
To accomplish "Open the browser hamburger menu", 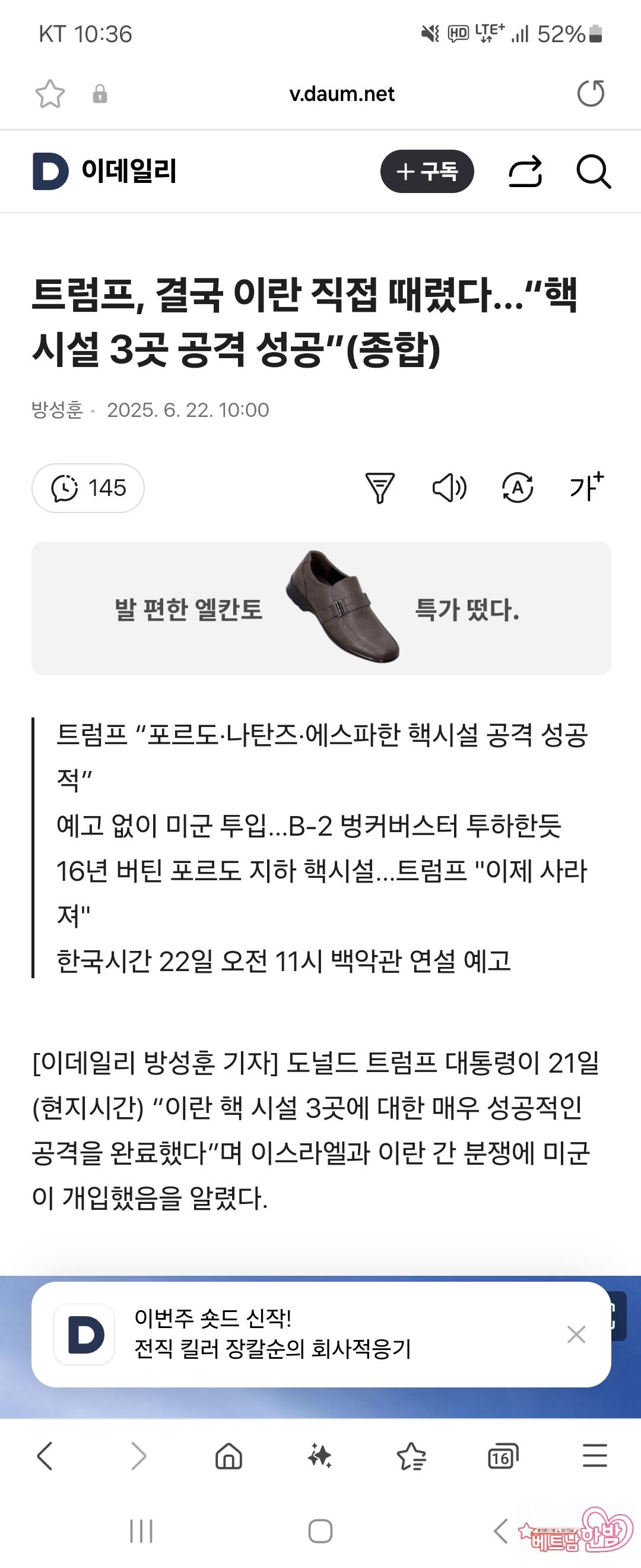I will click(x=594, y=1456).
